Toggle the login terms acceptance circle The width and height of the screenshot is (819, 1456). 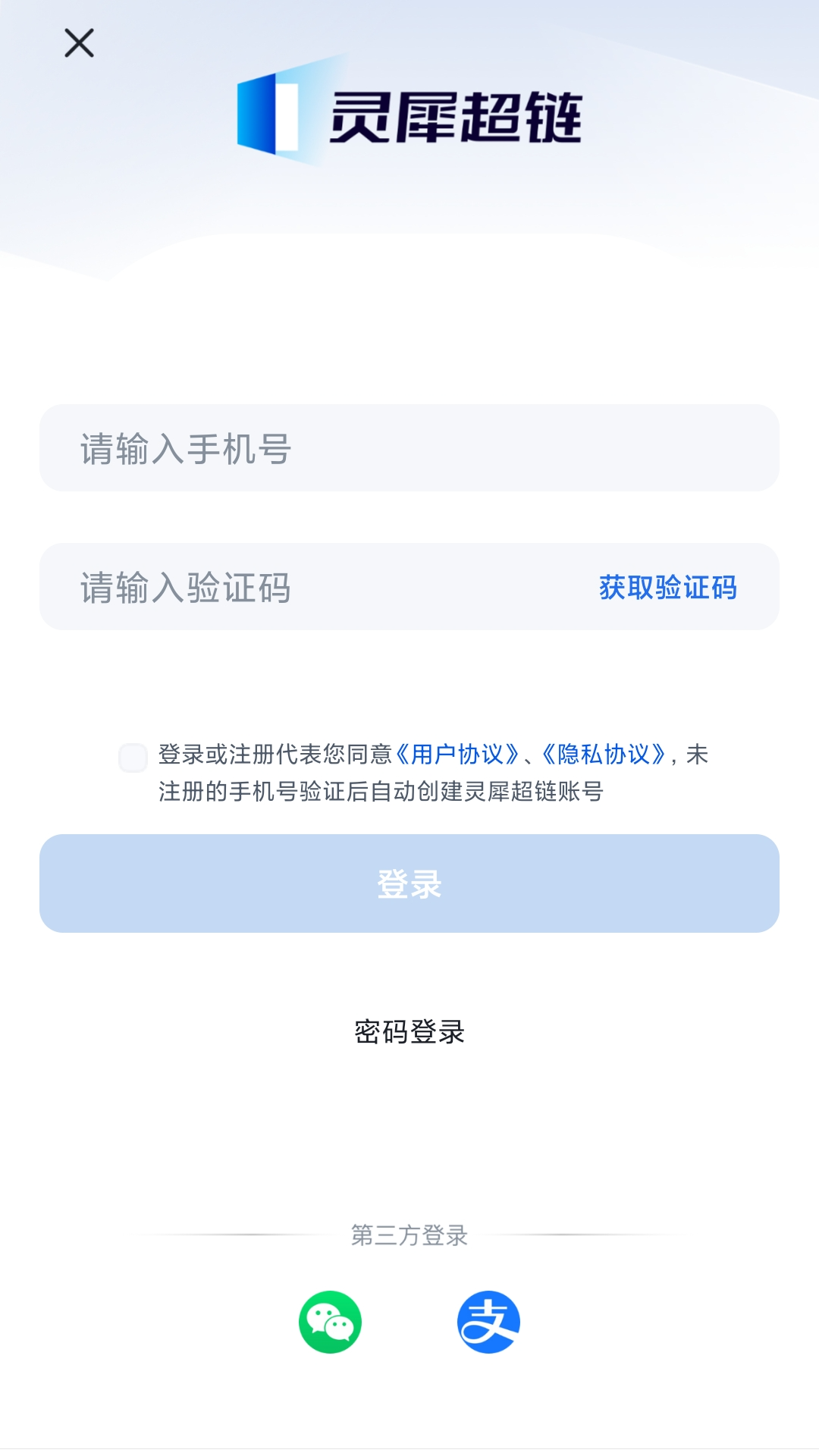tap(133, 756)
